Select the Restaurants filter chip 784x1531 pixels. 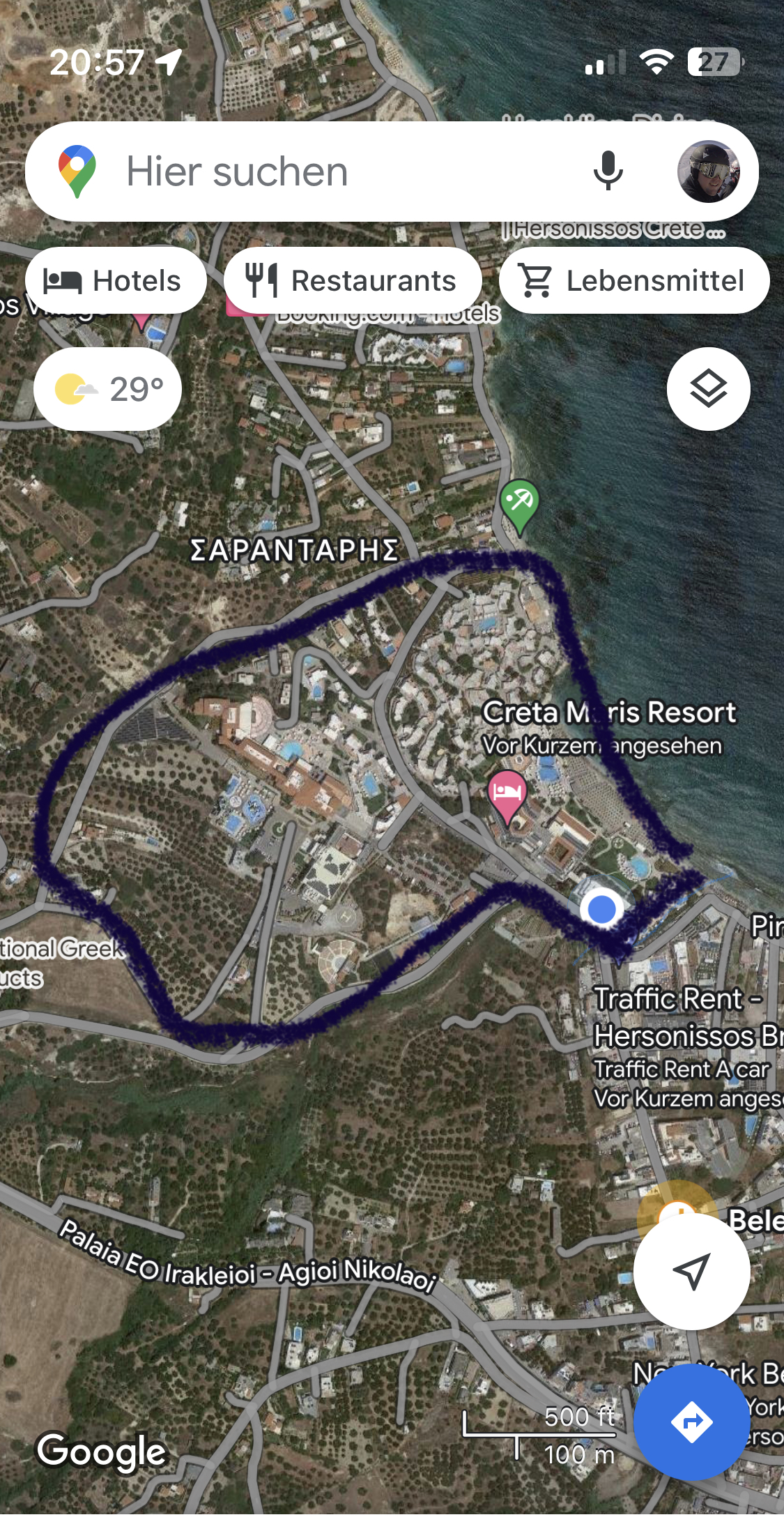(352, 281)
